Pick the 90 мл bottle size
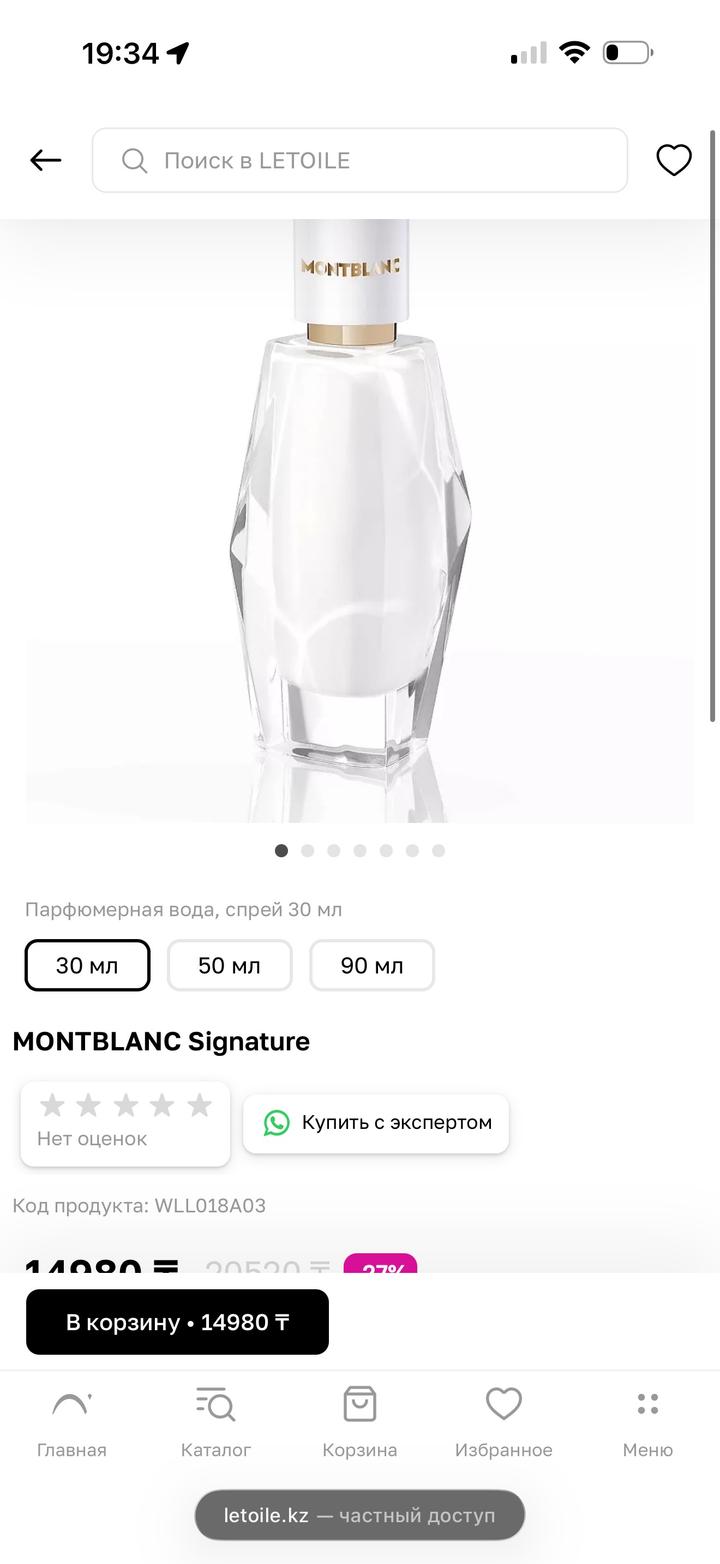The height and width of the screenshot is (1564, 720). [372, 965]
